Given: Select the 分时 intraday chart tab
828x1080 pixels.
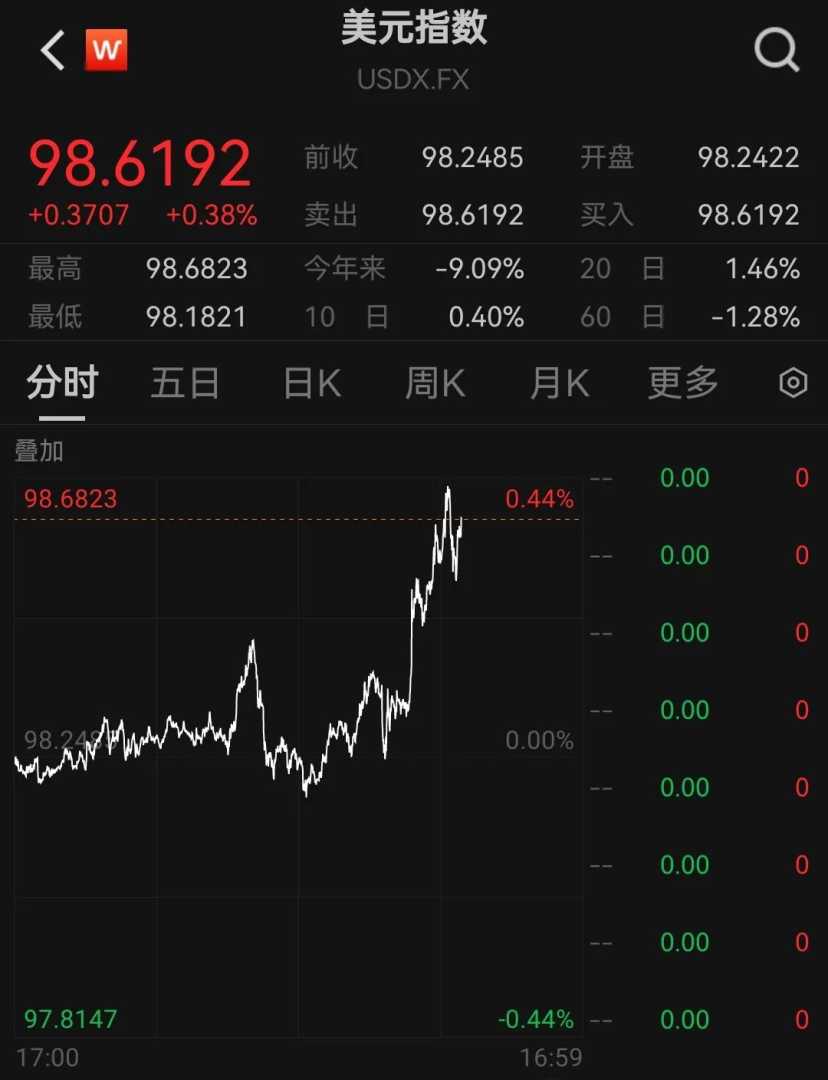Looking at the screenshot, I should coord(62,384).
